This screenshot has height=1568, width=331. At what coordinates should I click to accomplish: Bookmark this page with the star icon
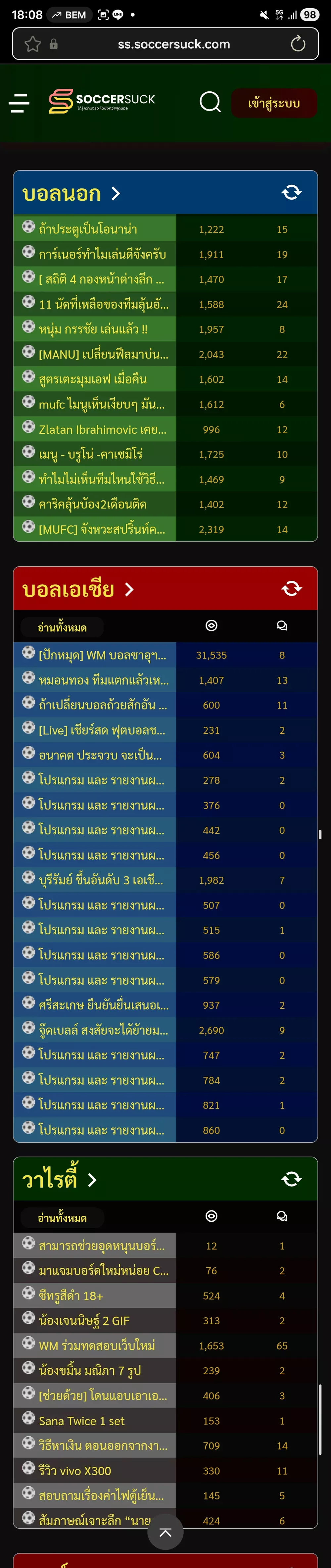33,44
